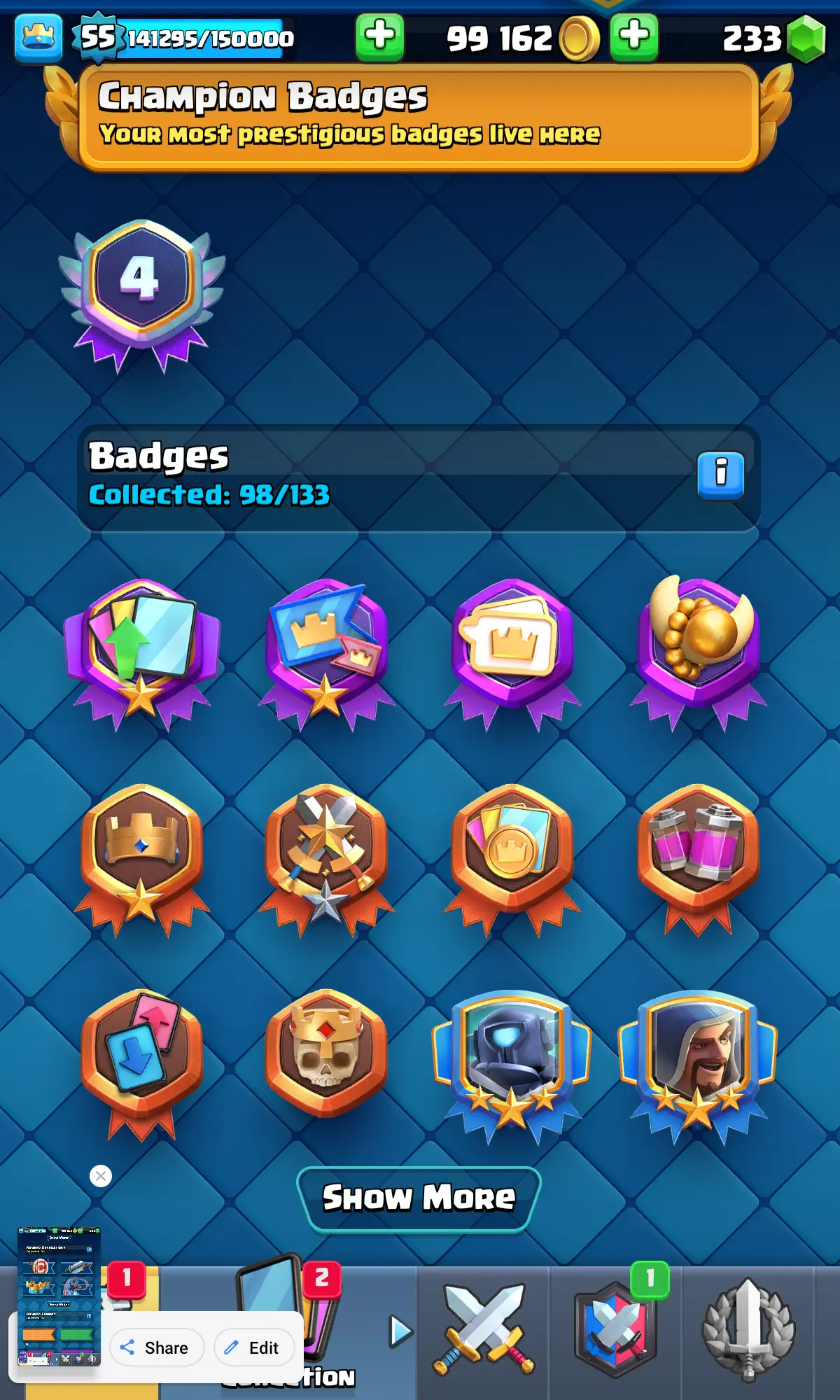The image size is (840, 1400).
Task: Switch to the Battle crossed swords tab
Action: coord(483,1330)
